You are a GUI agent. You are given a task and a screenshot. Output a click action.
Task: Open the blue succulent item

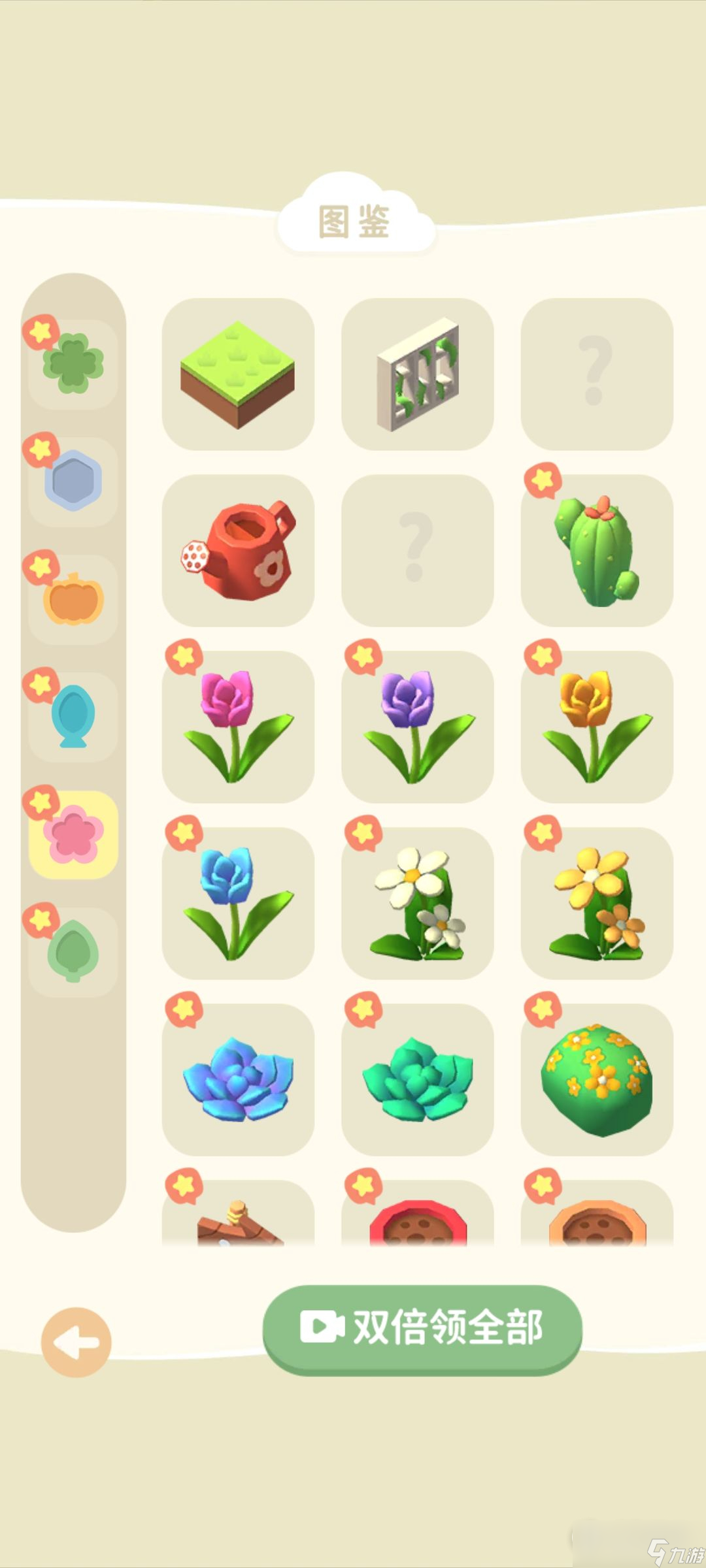point(238,1080)
